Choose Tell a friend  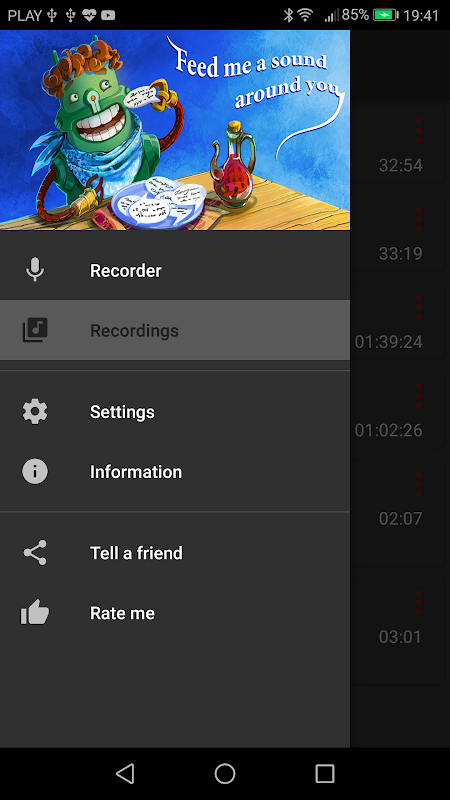point(175,553)
